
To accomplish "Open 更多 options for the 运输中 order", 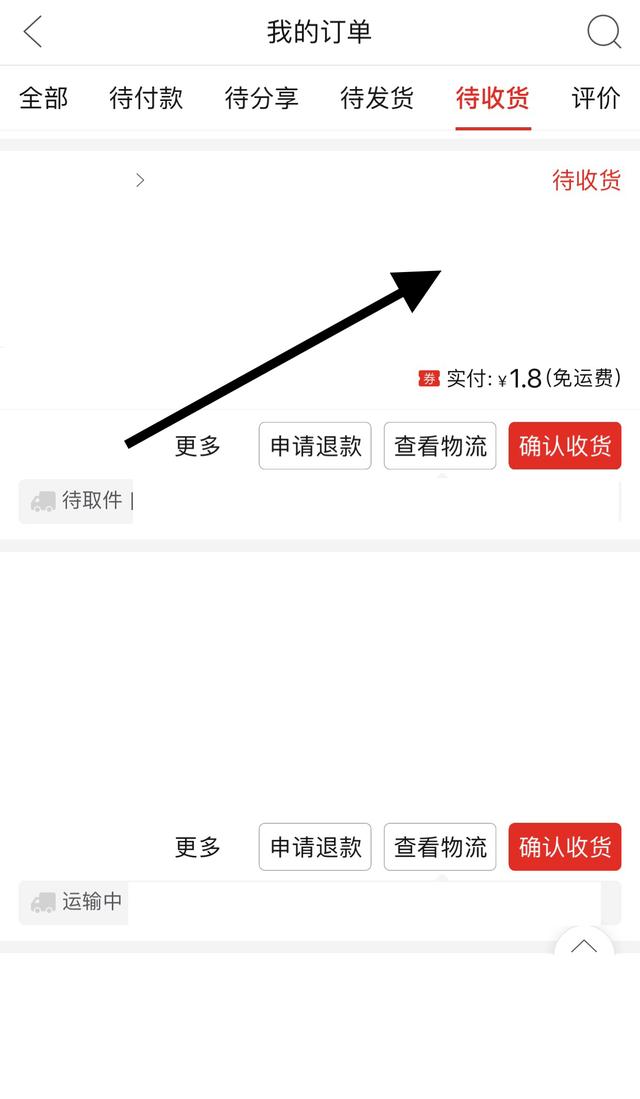I will tap(198, 847).
